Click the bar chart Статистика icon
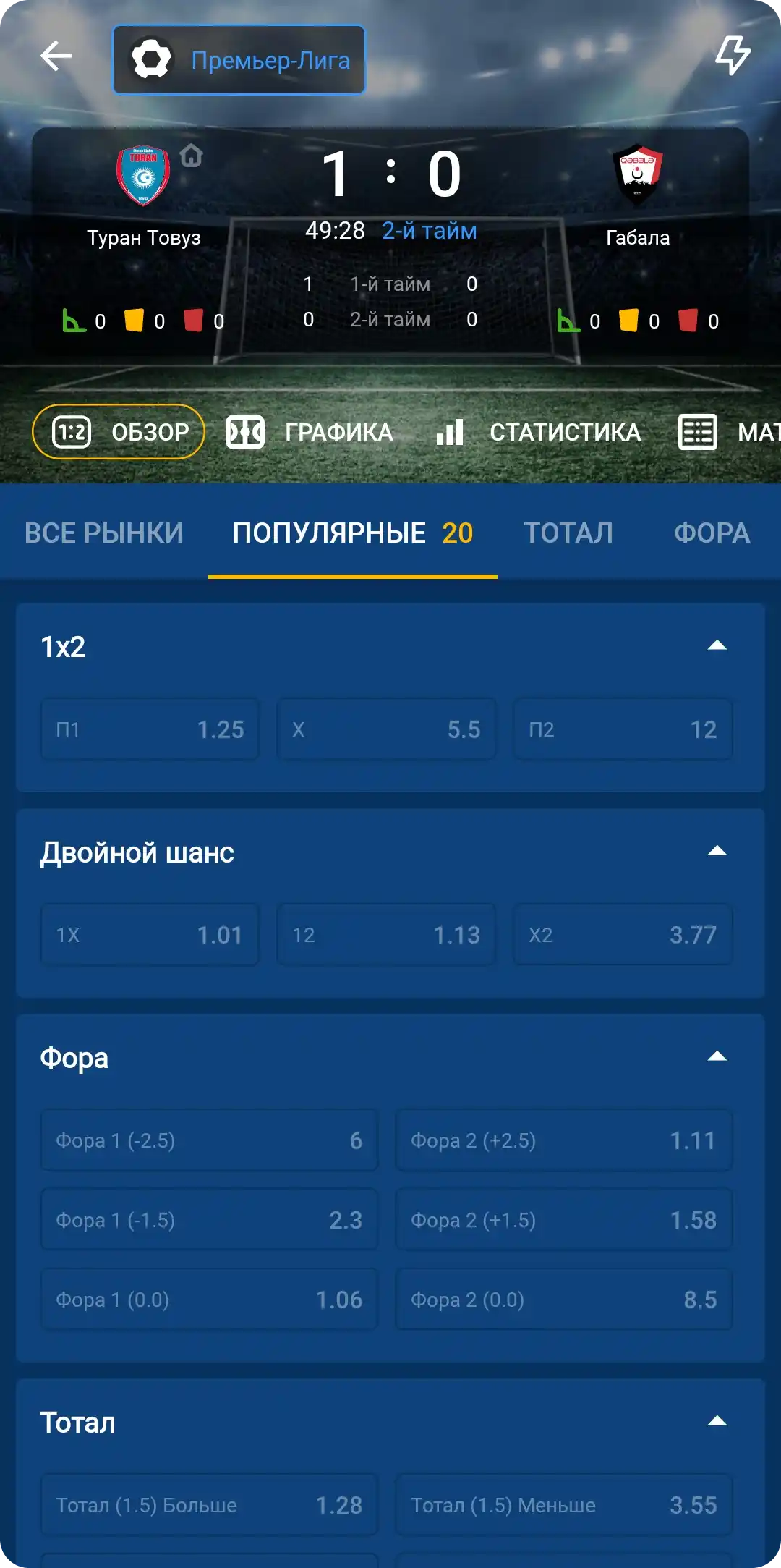The height and width of the screenshot is (1568, 781). coord(450,431)
